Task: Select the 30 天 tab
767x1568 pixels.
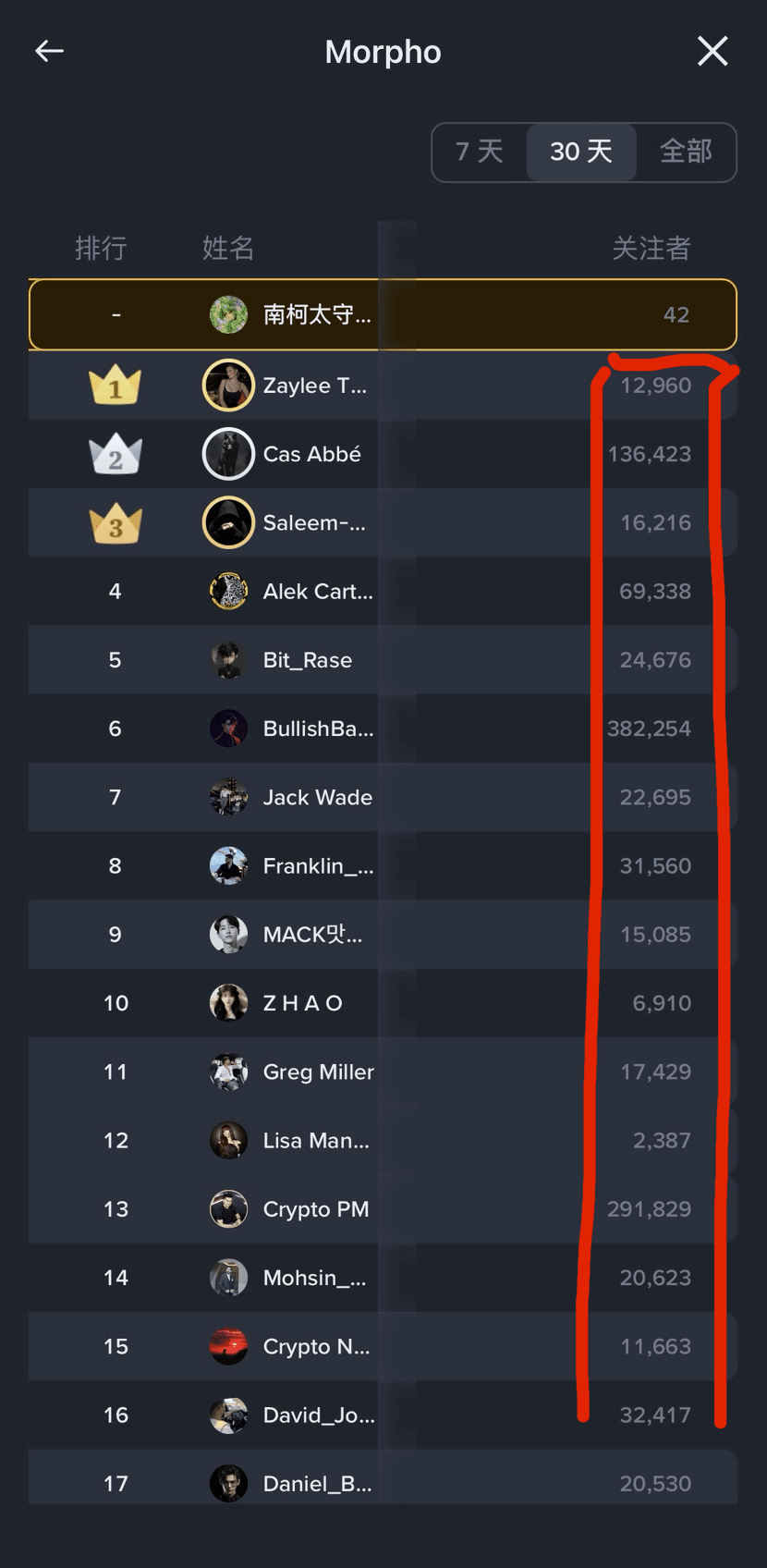Action: coord(580,152)
